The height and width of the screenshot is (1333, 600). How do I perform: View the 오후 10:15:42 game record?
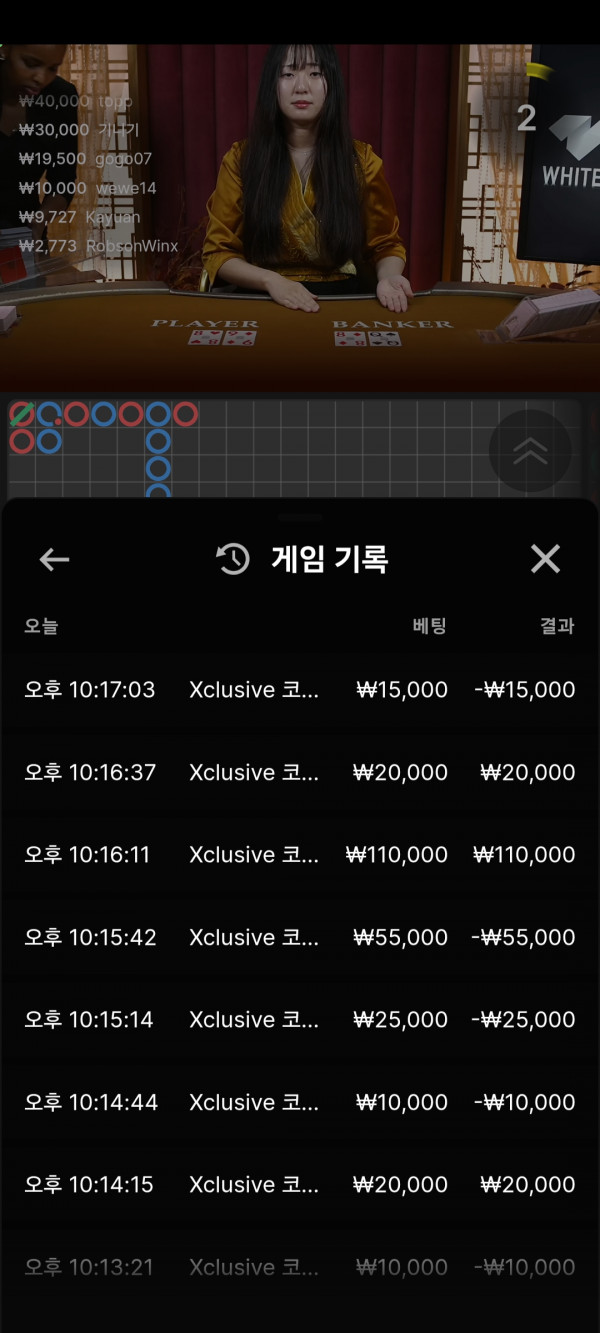pos(300,938)
